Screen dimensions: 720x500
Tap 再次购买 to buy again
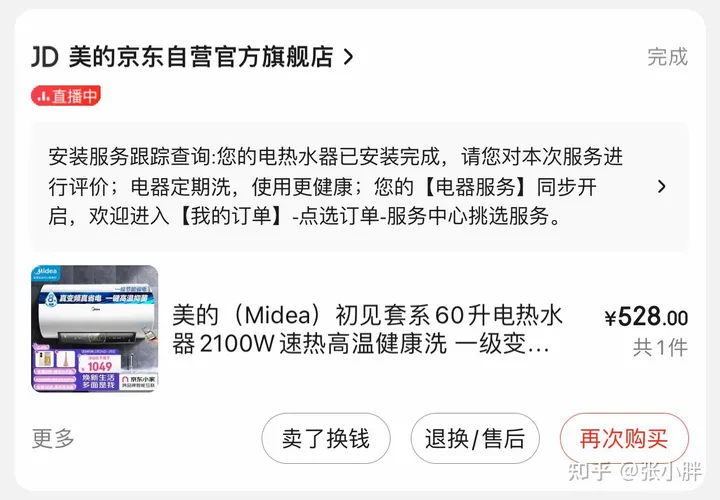tap(624, 438)
